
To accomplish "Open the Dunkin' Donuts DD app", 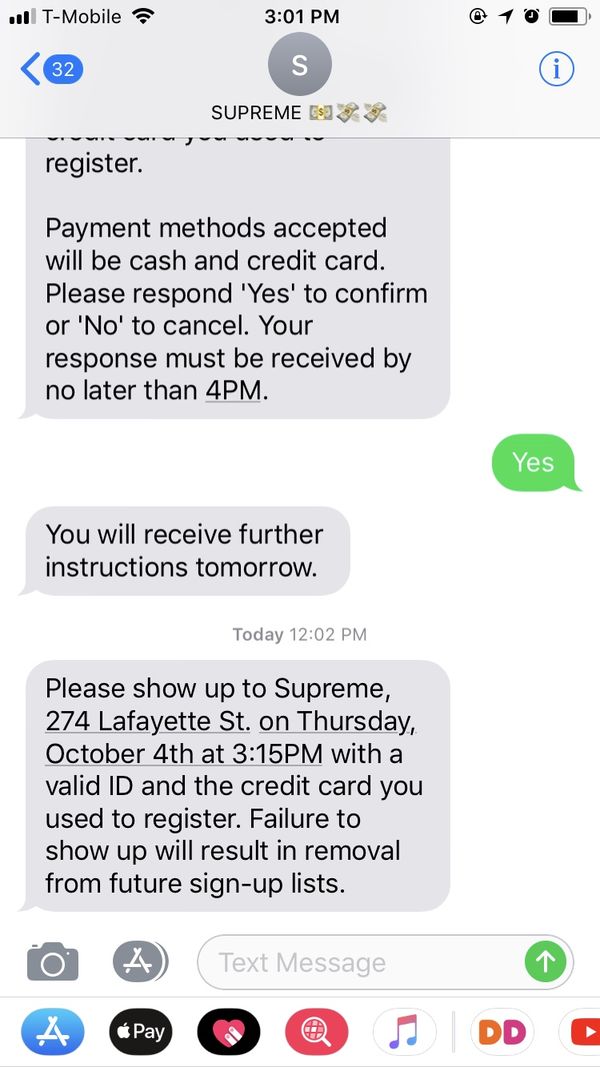I will [x=502, y=1032].
